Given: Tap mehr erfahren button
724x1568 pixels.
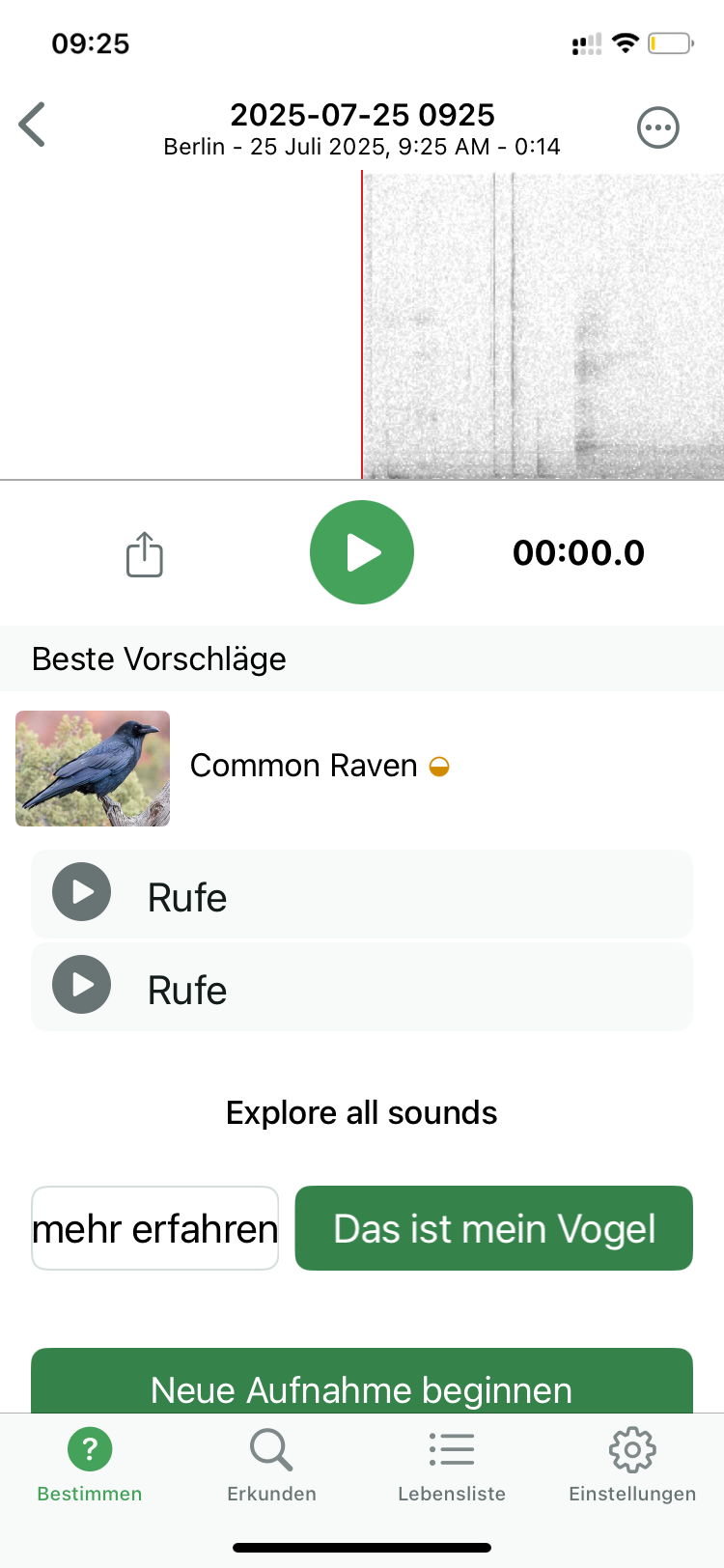Looking at the screenshot, I should (155, 1228).
